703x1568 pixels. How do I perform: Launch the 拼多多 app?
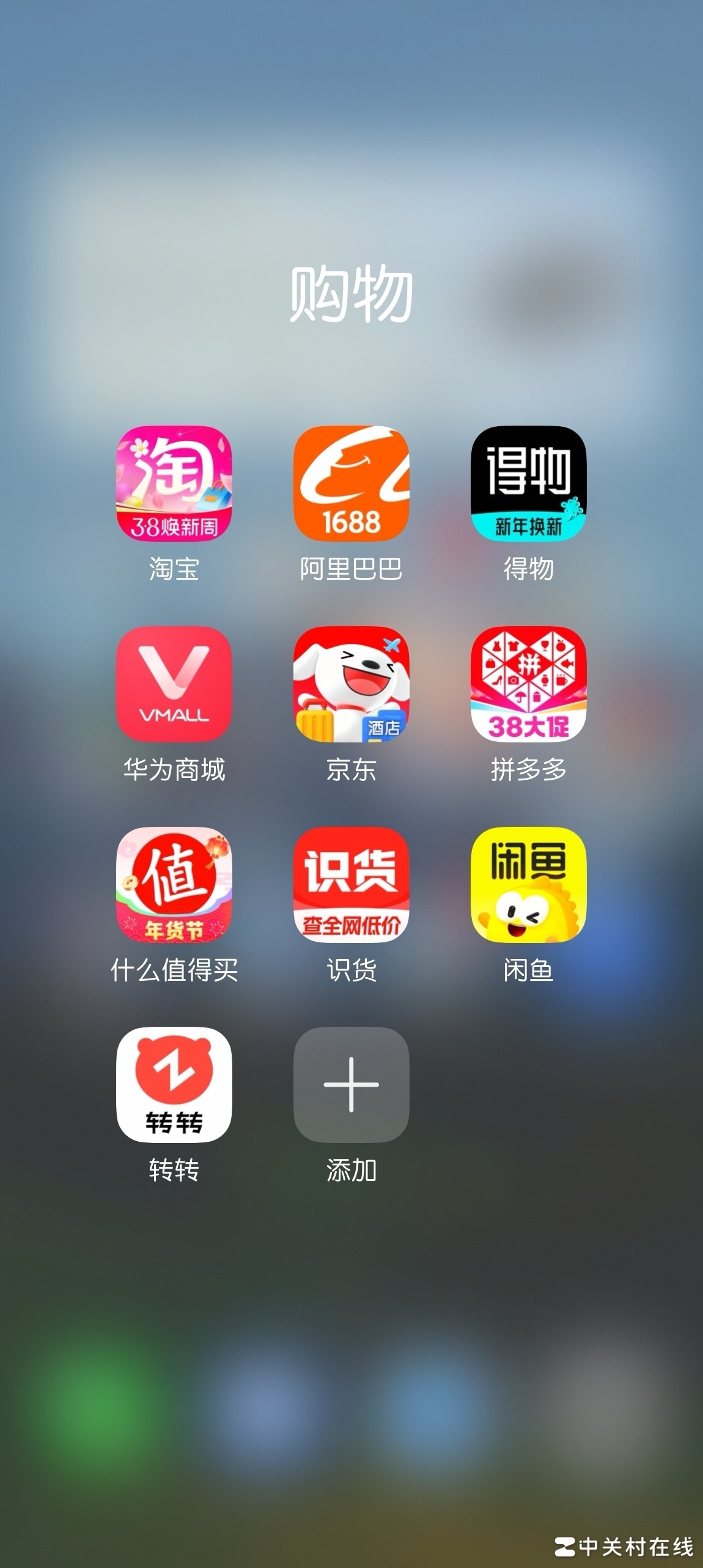coord(528,684)
